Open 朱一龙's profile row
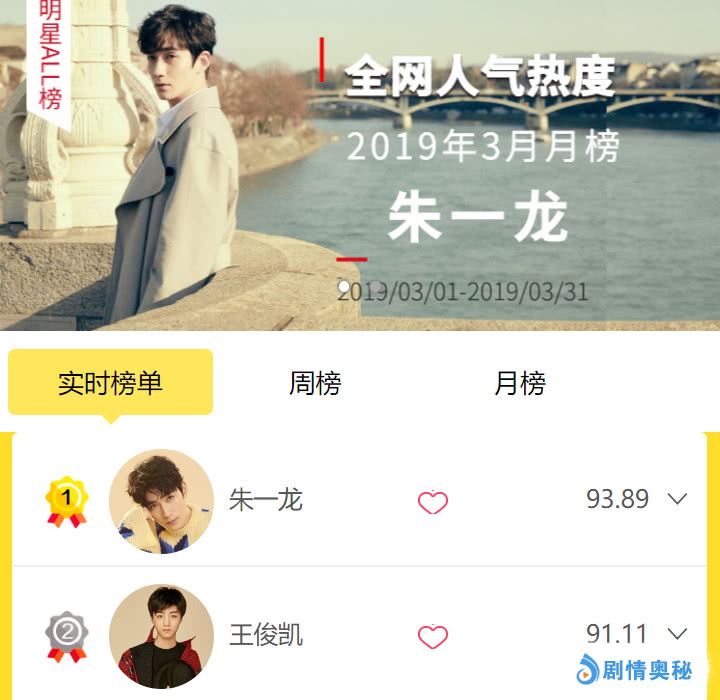720x700 pixels. 265,500
